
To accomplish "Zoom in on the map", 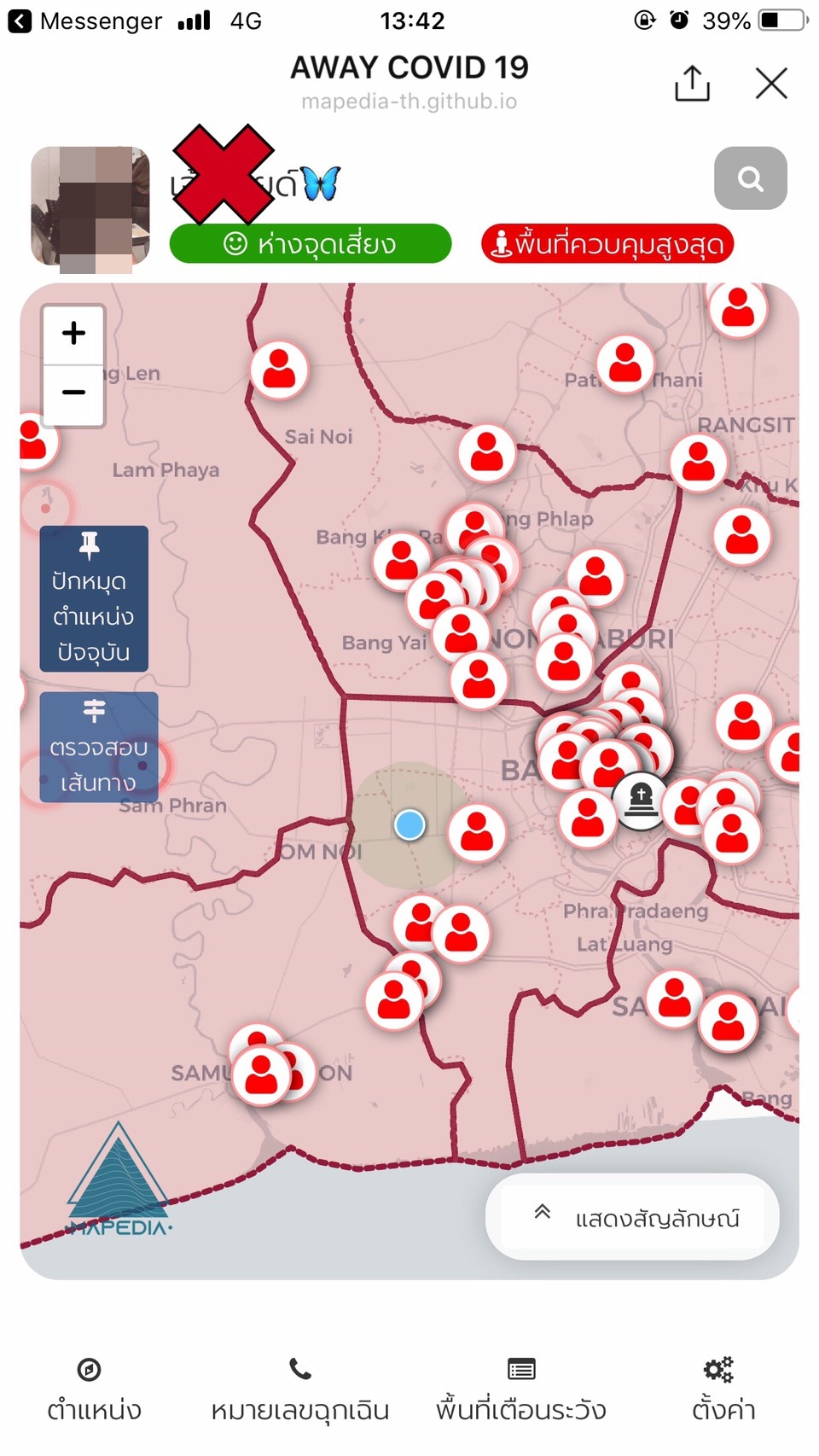I will pos(74,334).
